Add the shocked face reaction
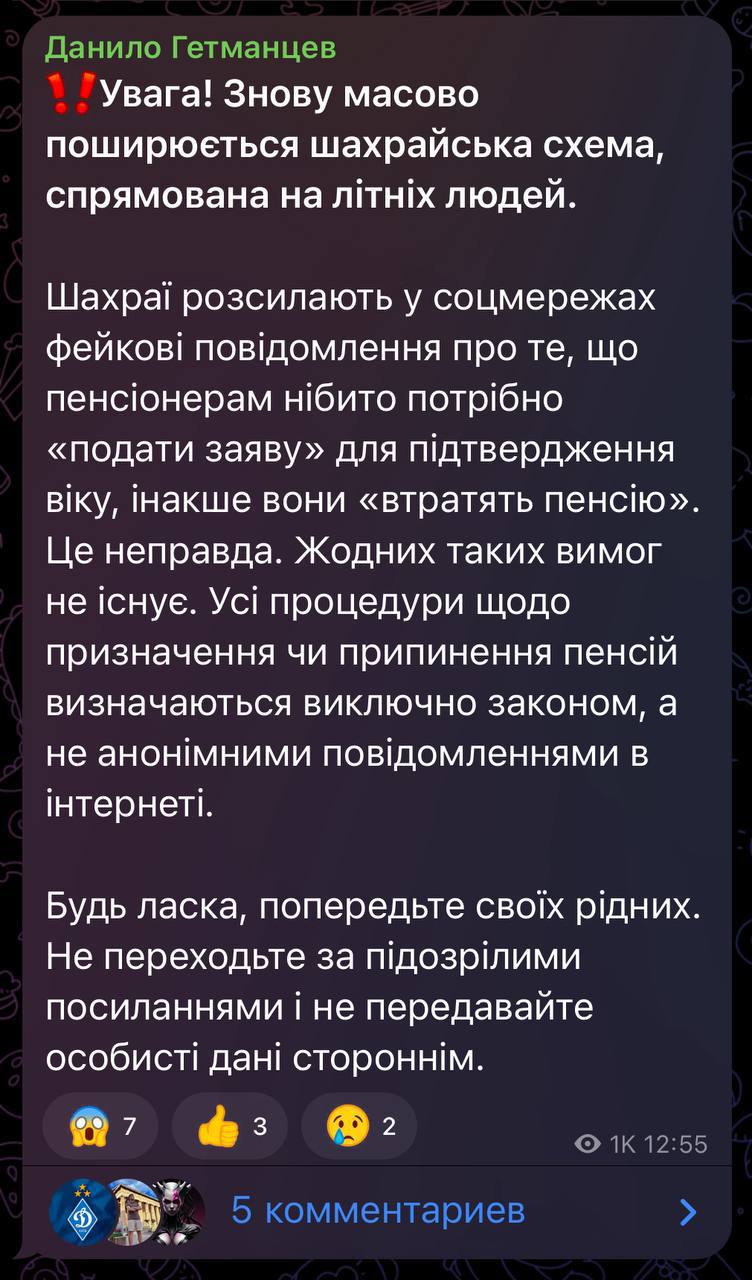Image resolution: width=752 pixels, height=1280 pixels. [101, 1127]
